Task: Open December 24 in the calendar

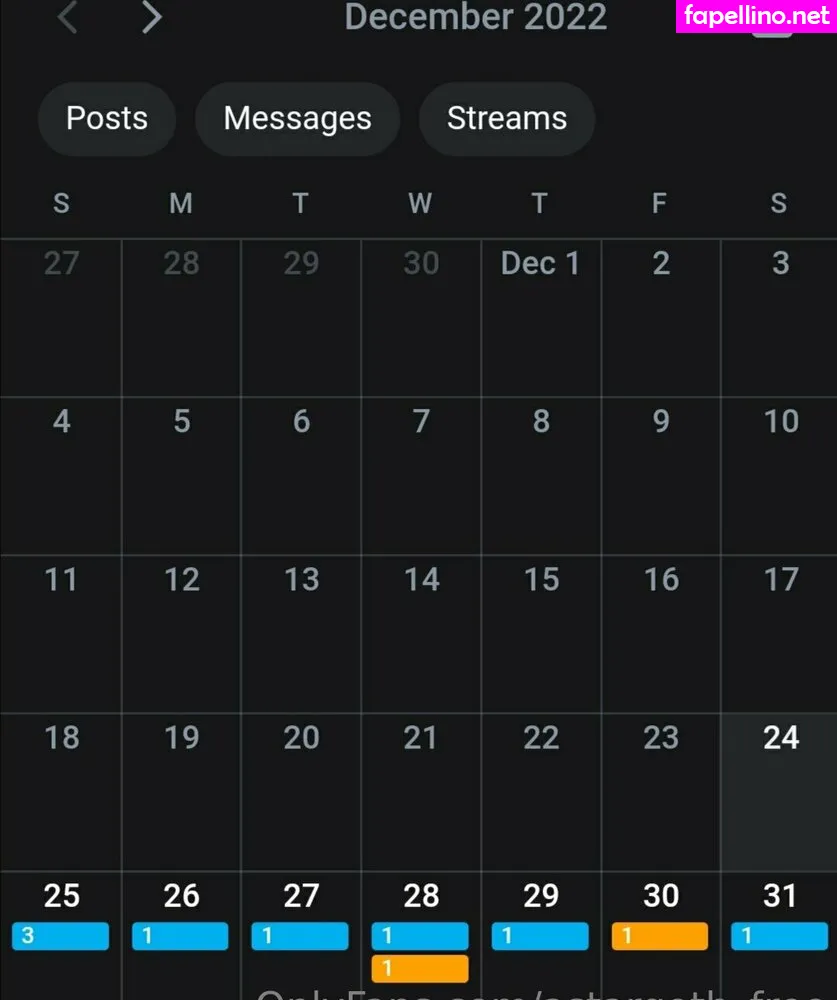Action: click(780, 790)
